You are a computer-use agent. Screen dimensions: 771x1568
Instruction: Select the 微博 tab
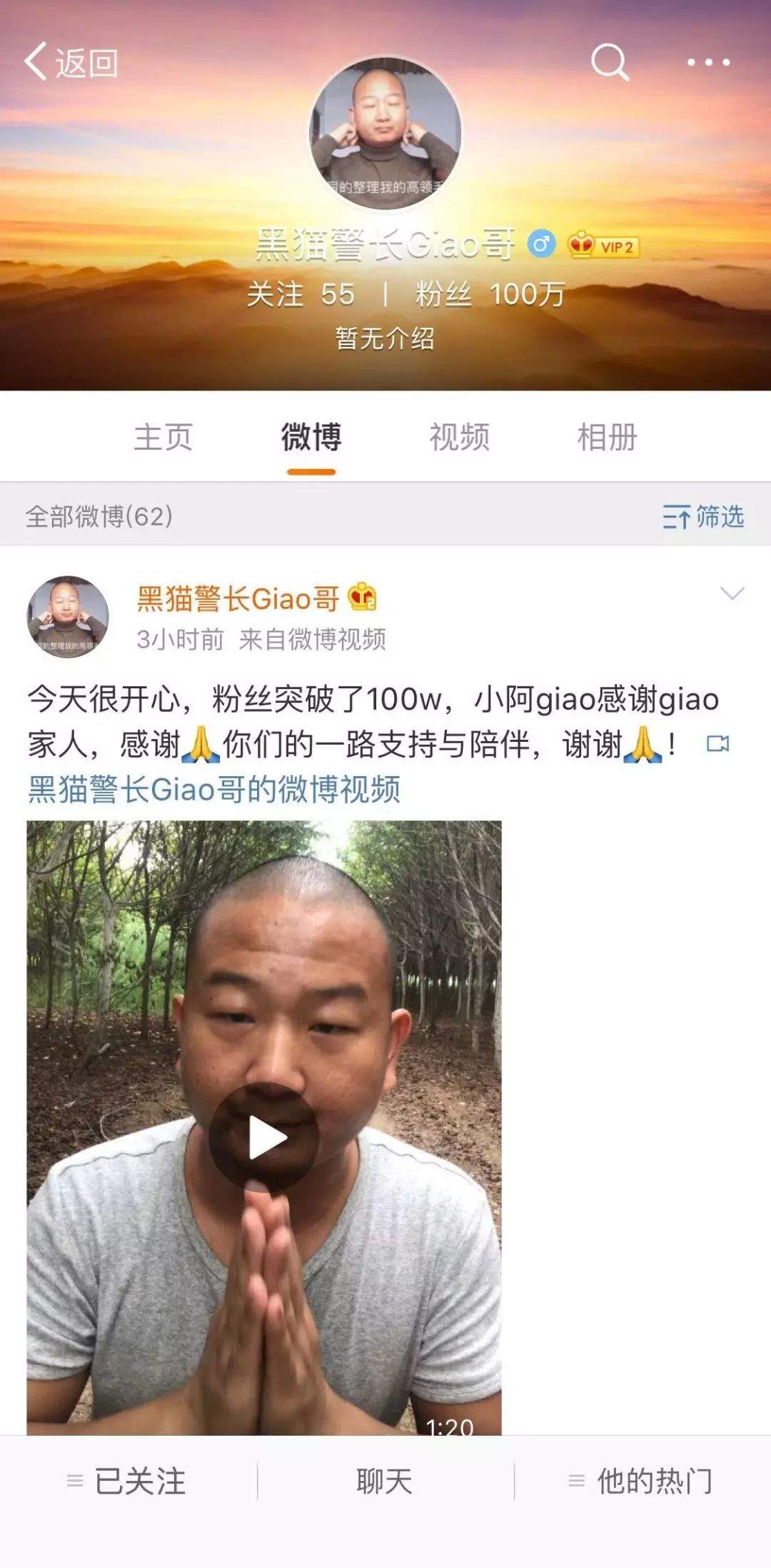311,437
